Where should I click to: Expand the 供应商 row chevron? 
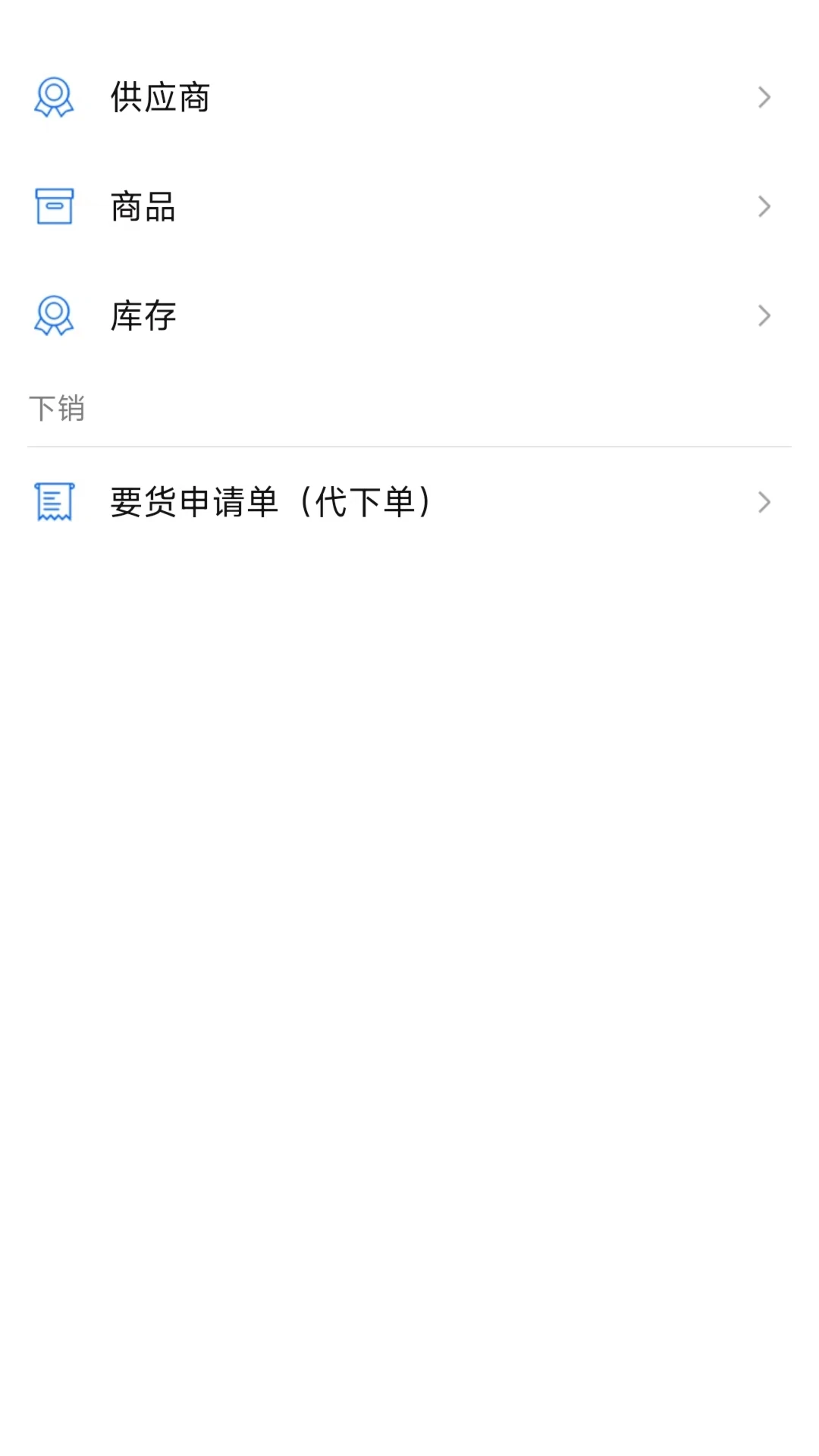point(764,97)
